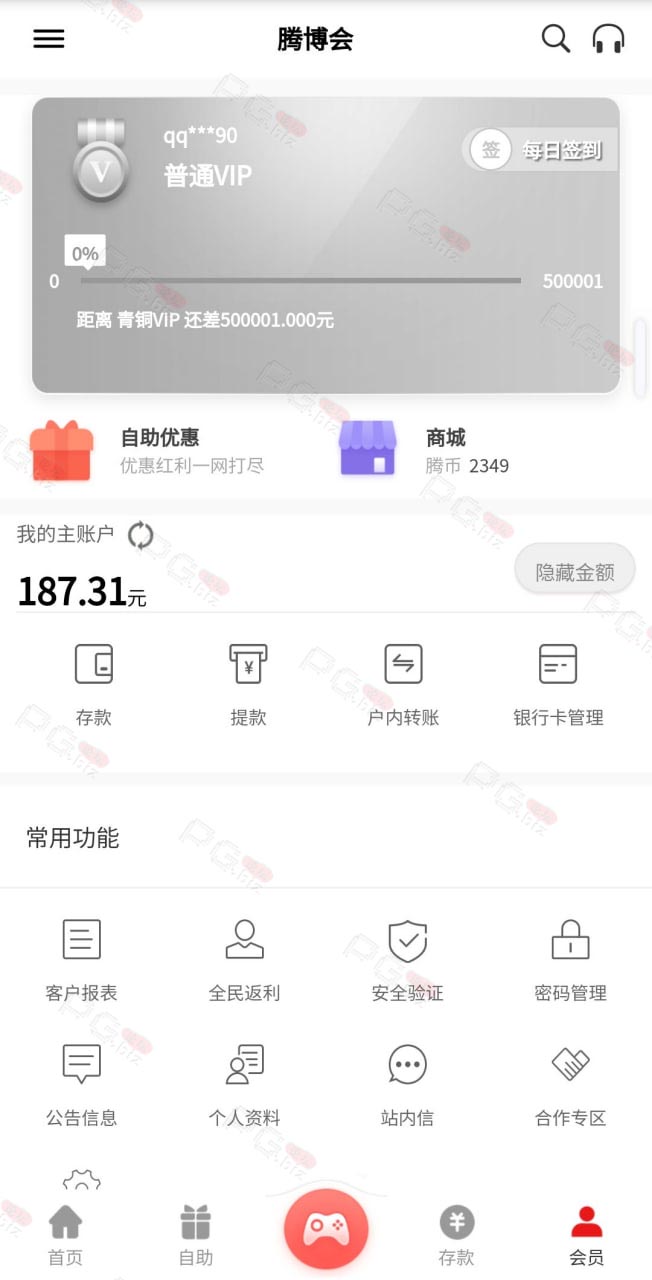
Task: Switch to the 首页 home tab
Action: click(x=65, y=1236)
